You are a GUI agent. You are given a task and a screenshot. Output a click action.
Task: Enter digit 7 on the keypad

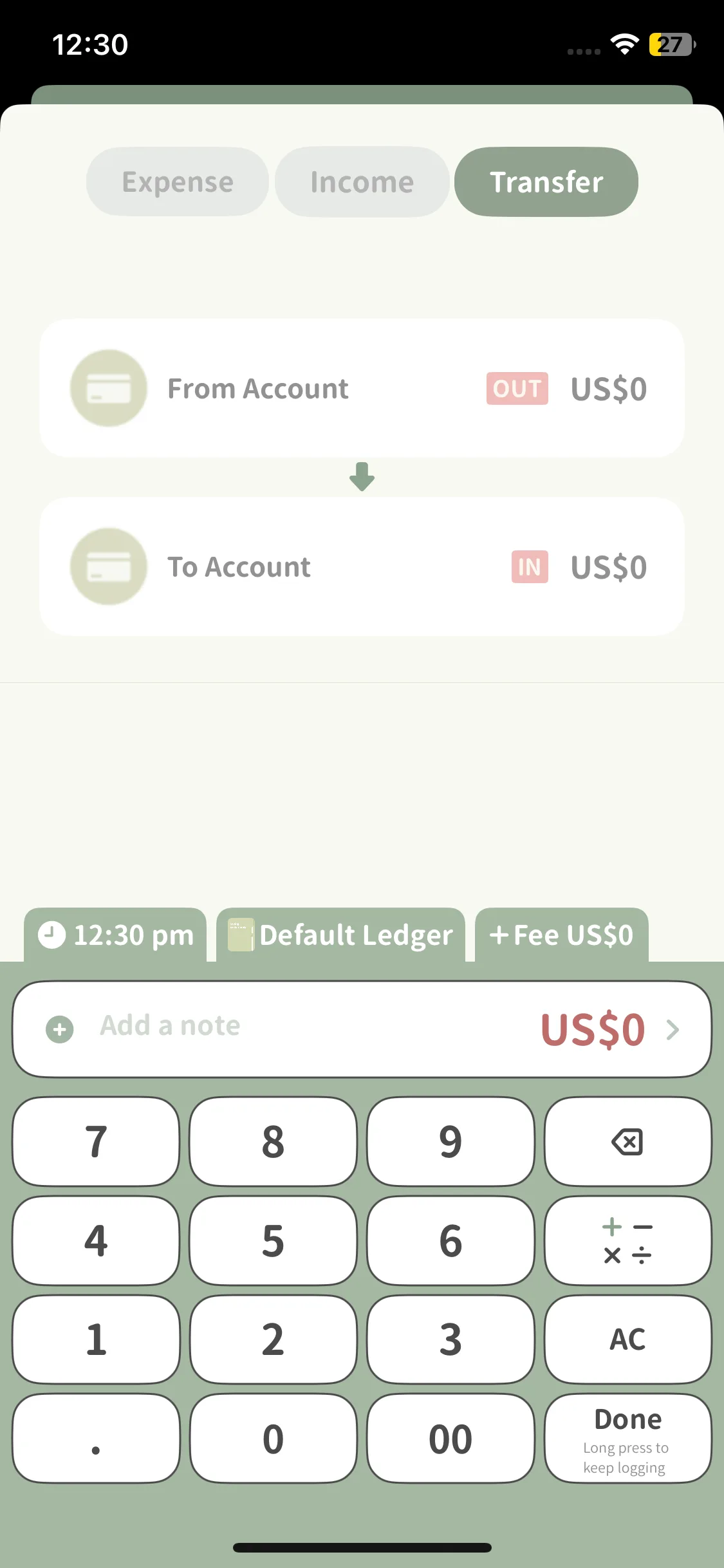click(96, 1142)
